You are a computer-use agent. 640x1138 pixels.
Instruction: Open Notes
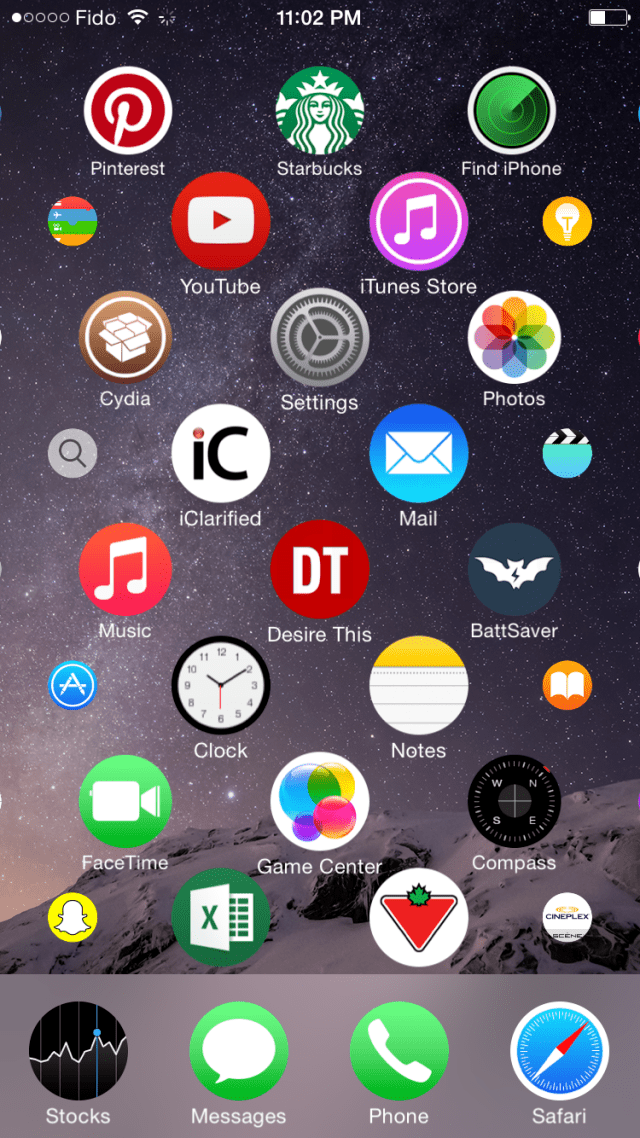point(419,685)
